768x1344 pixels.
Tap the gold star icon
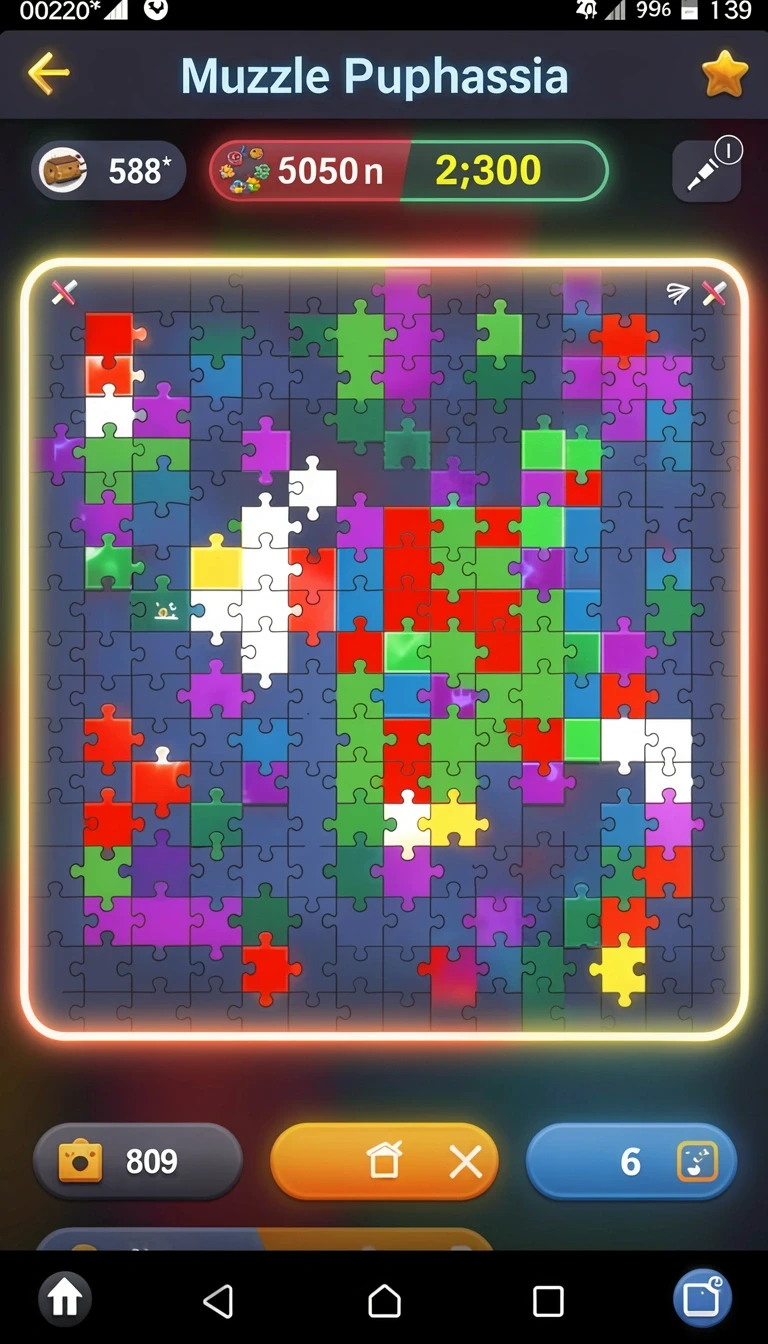724,74
